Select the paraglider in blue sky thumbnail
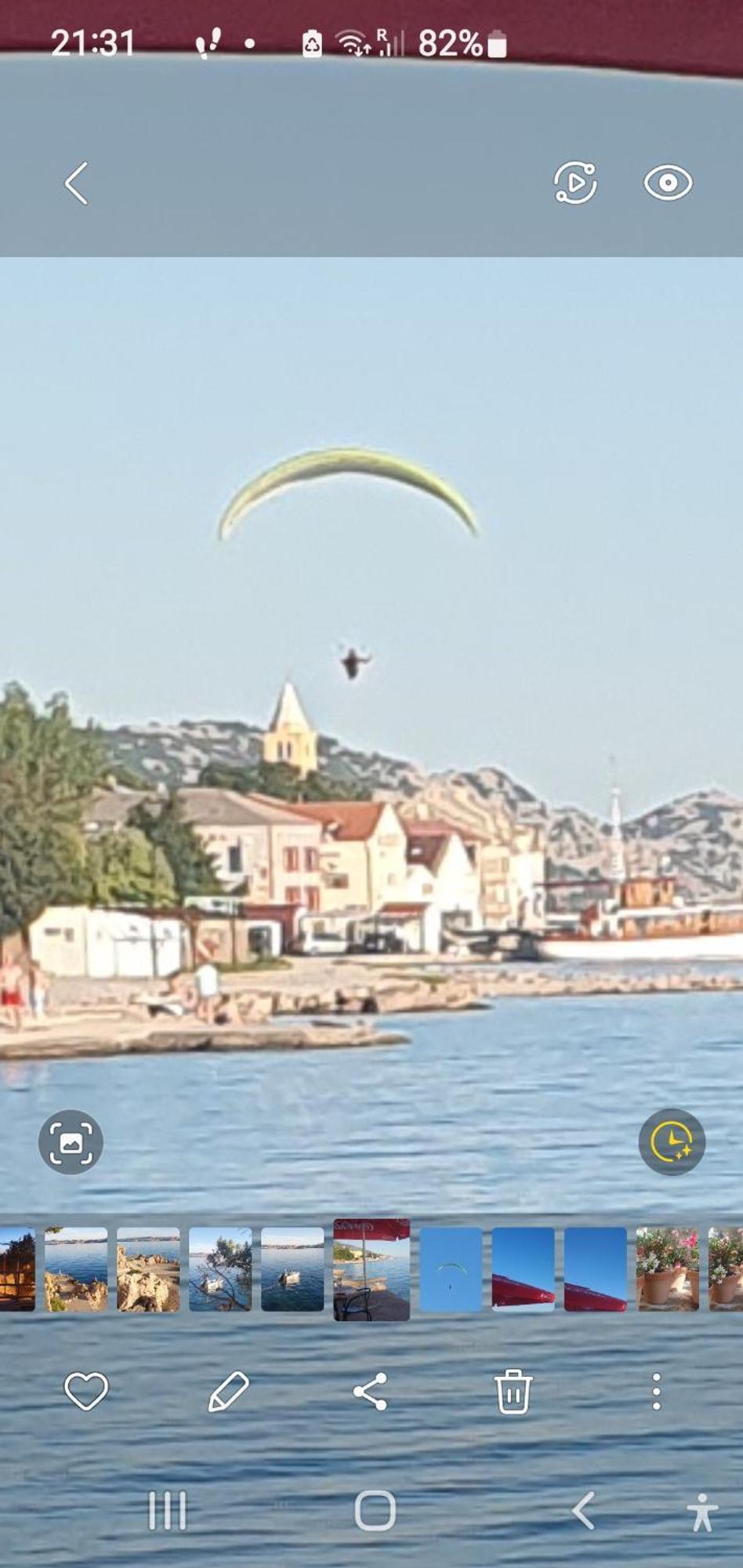Screen dimensions: 743x1568 451,1269
